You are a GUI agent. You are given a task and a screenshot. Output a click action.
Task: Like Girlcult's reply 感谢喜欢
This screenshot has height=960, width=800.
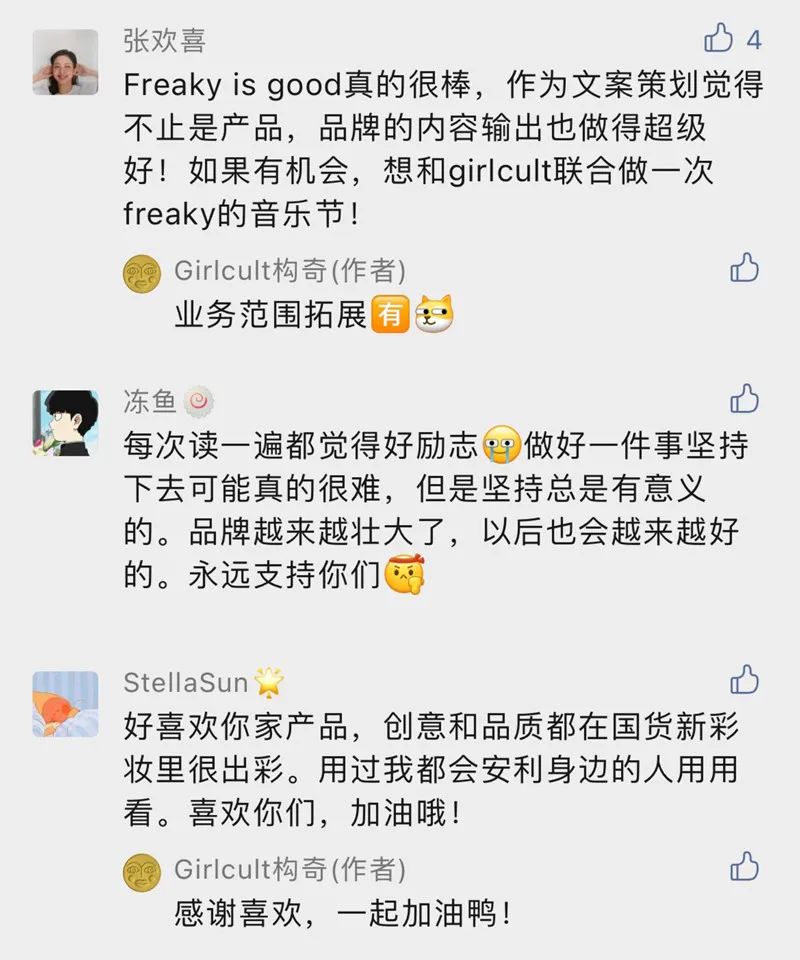(744, 866)
